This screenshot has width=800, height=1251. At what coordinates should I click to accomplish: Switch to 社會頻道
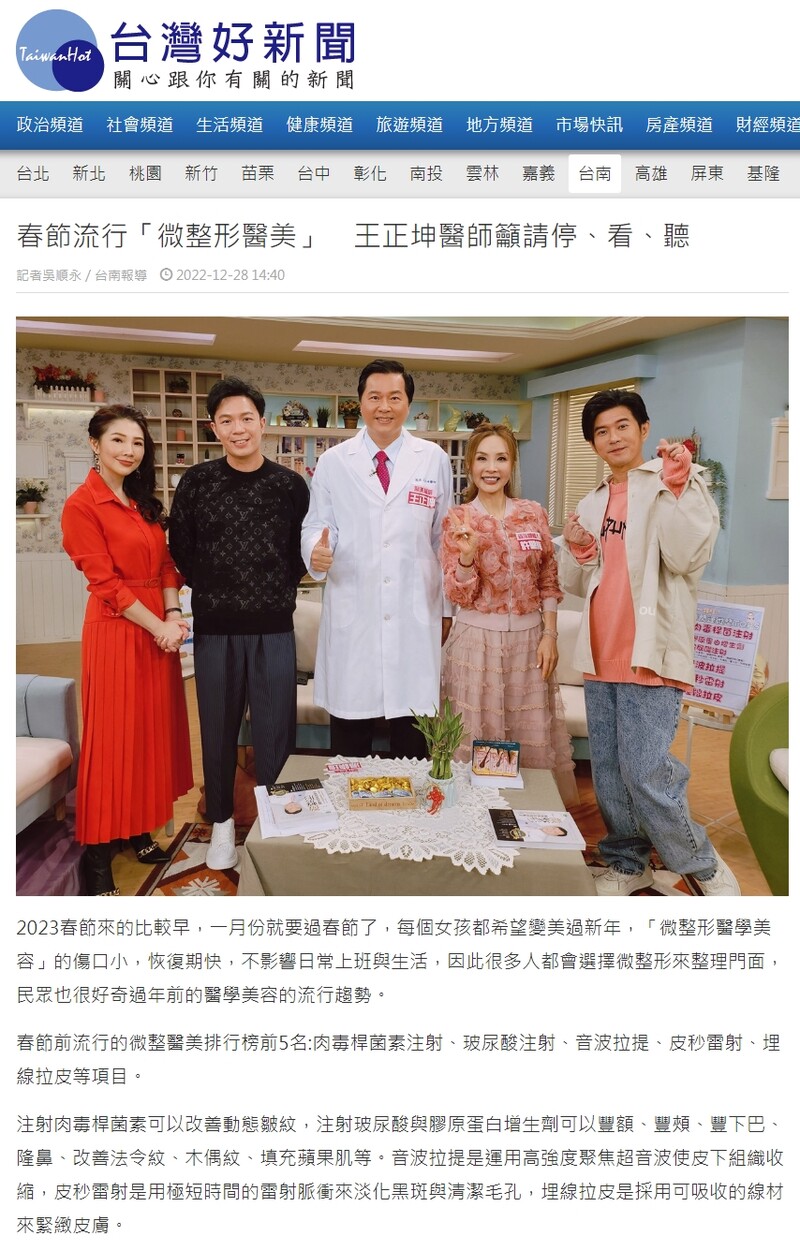click(x=140, y=125)
